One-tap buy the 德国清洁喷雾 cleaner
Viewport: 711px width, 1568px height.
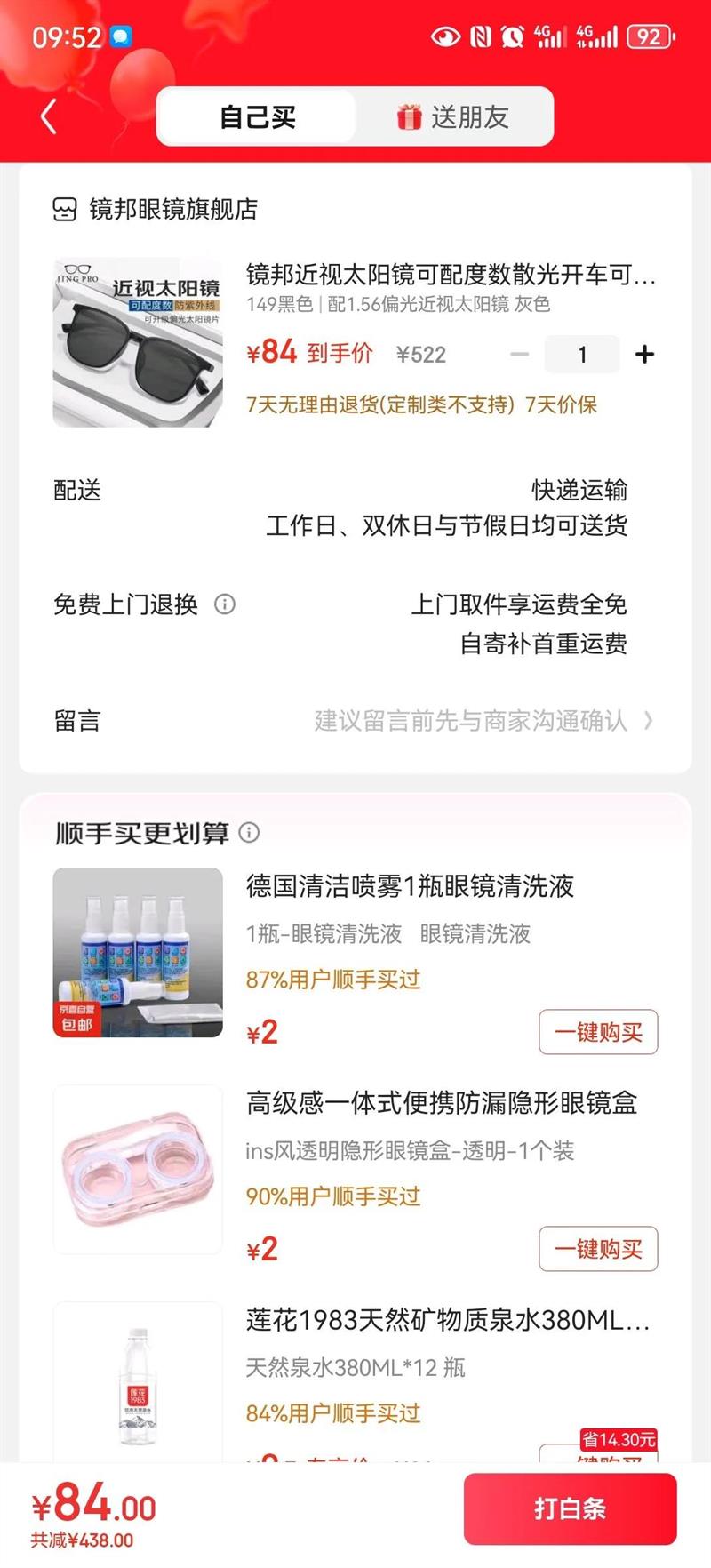pos(598,1032)
